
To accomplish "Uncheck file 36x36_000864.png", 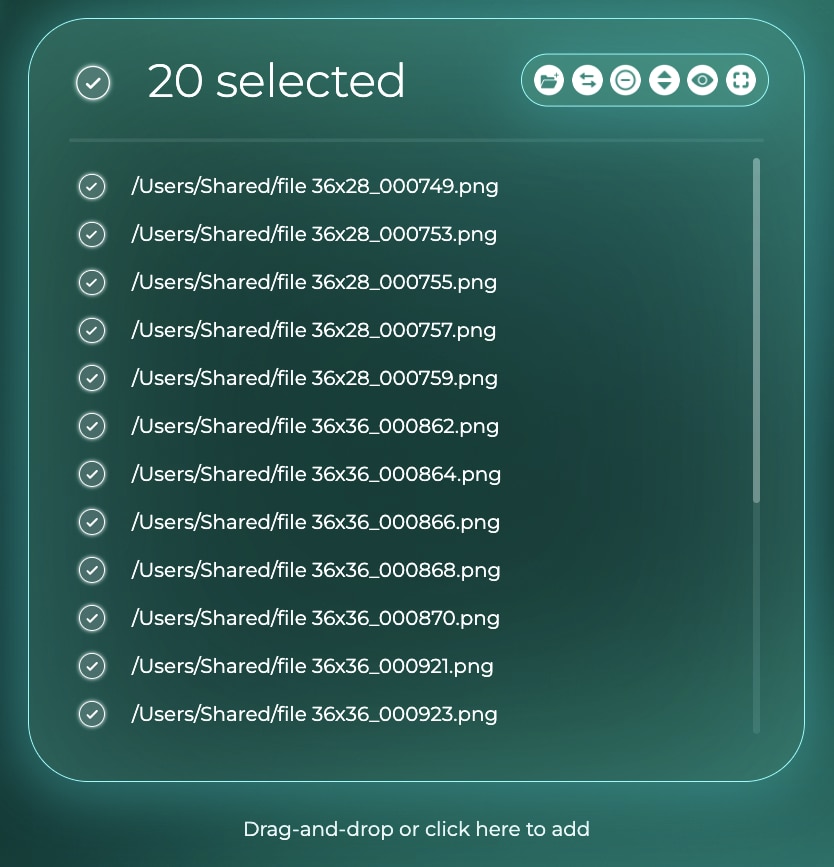I will (92, 474).
